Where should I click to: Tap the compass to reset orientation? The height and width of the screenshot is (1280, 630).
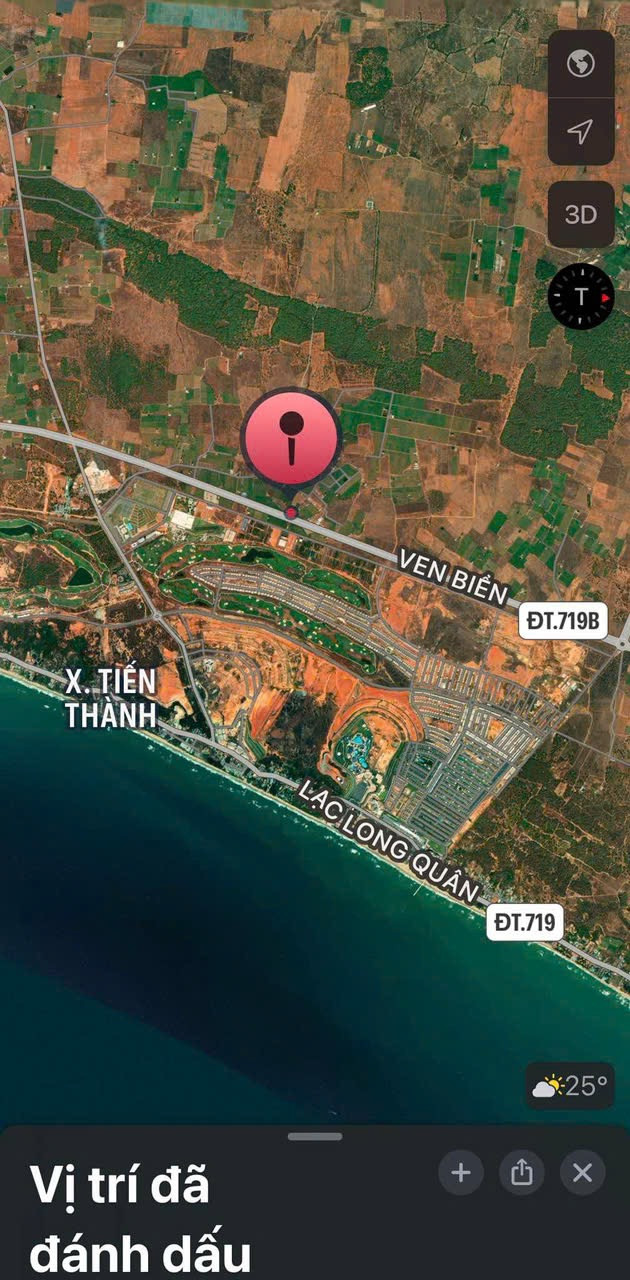pos(581,297)
